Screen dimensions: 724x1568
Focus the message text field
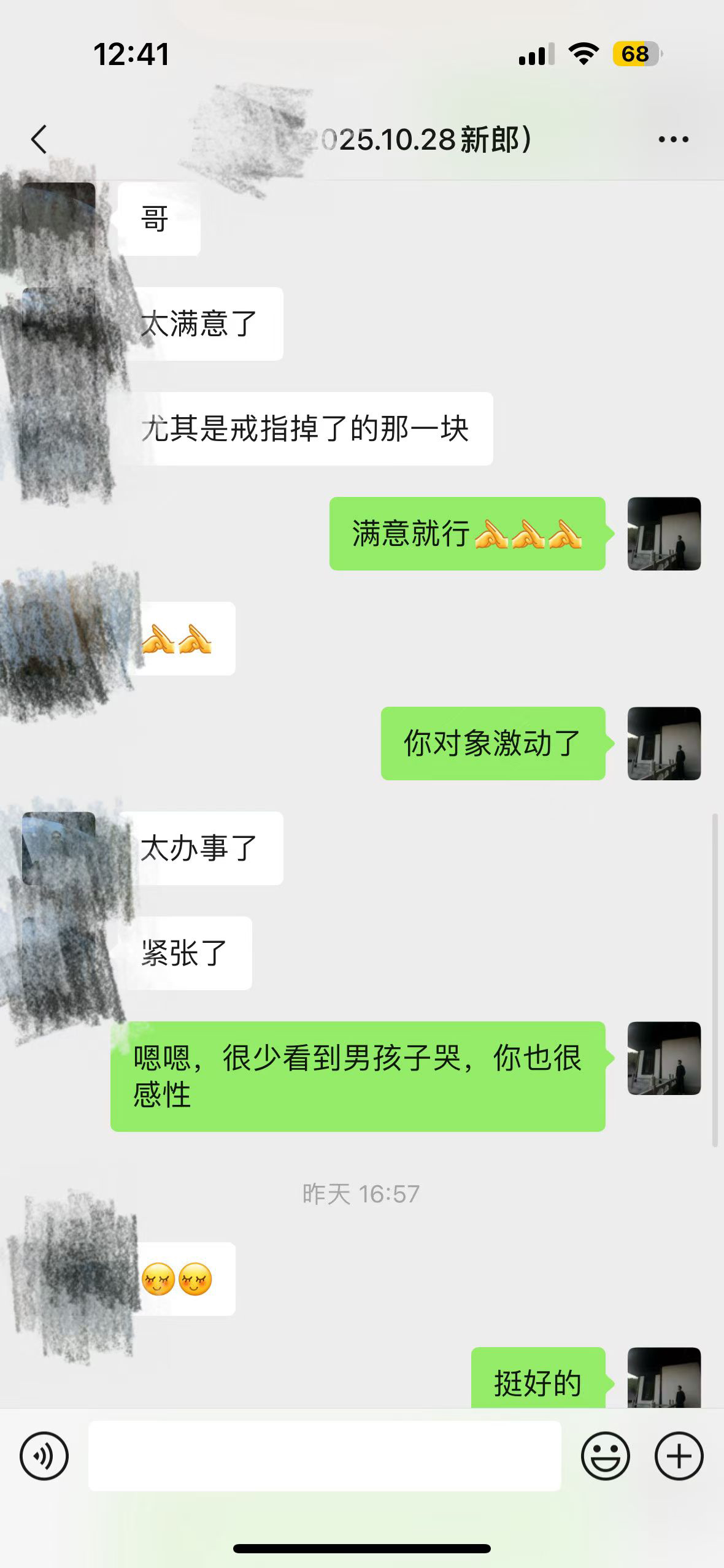pos(325,1456)
